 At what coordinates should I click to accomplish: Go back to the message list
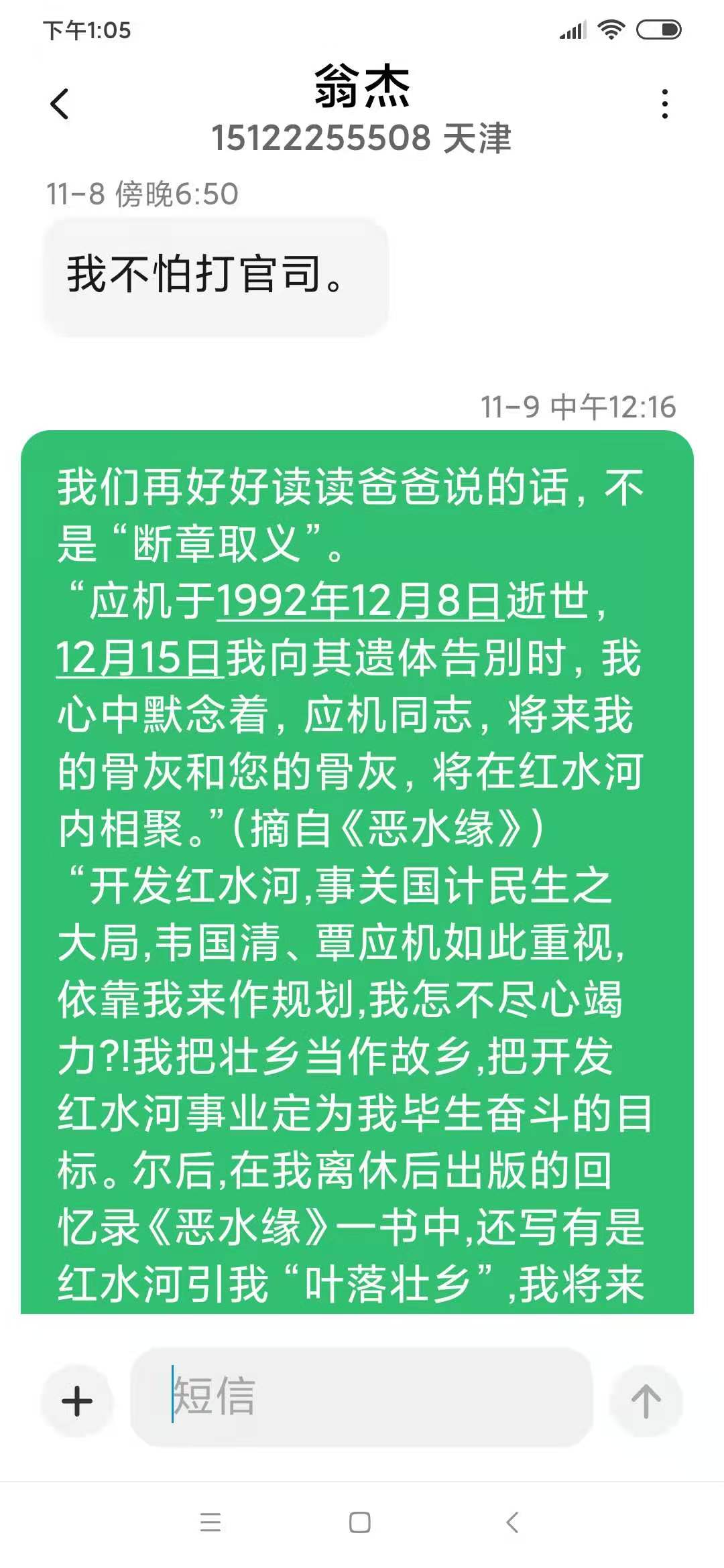click(x=60, y=104)
